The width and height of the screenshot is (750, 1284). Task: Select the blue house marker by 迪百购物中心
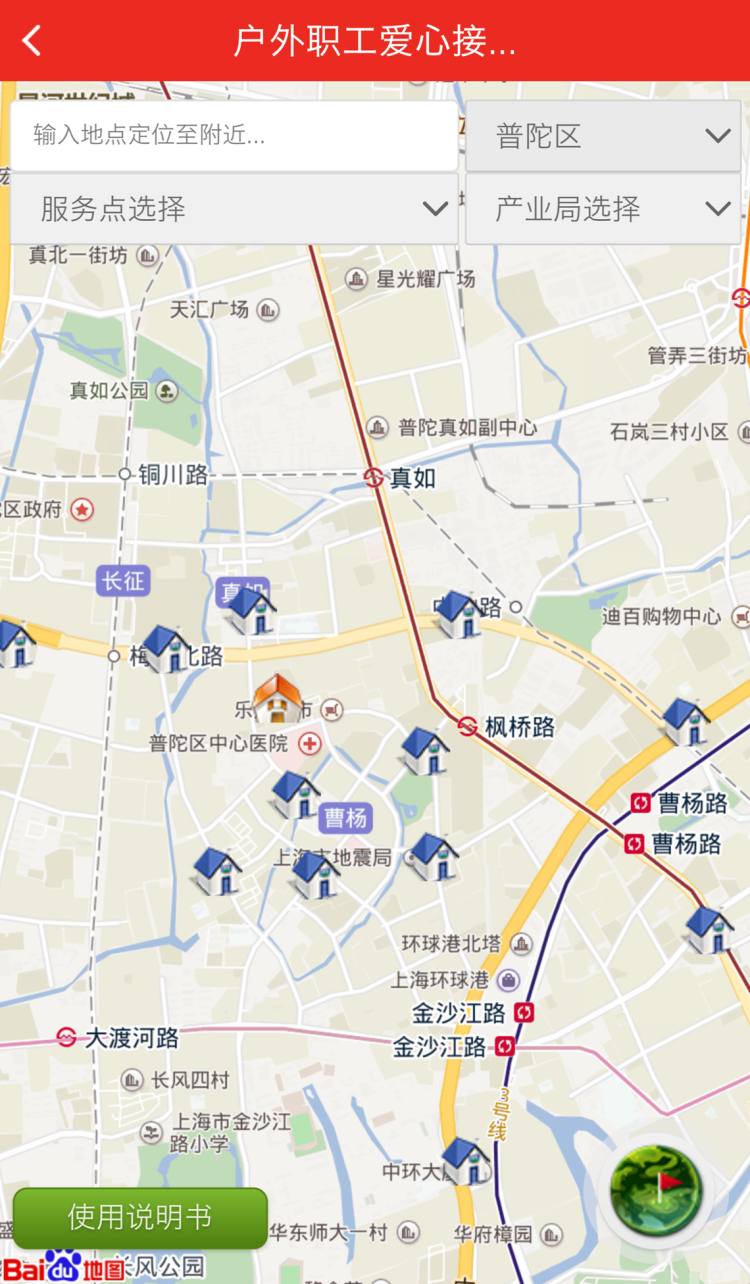[686, 721]
